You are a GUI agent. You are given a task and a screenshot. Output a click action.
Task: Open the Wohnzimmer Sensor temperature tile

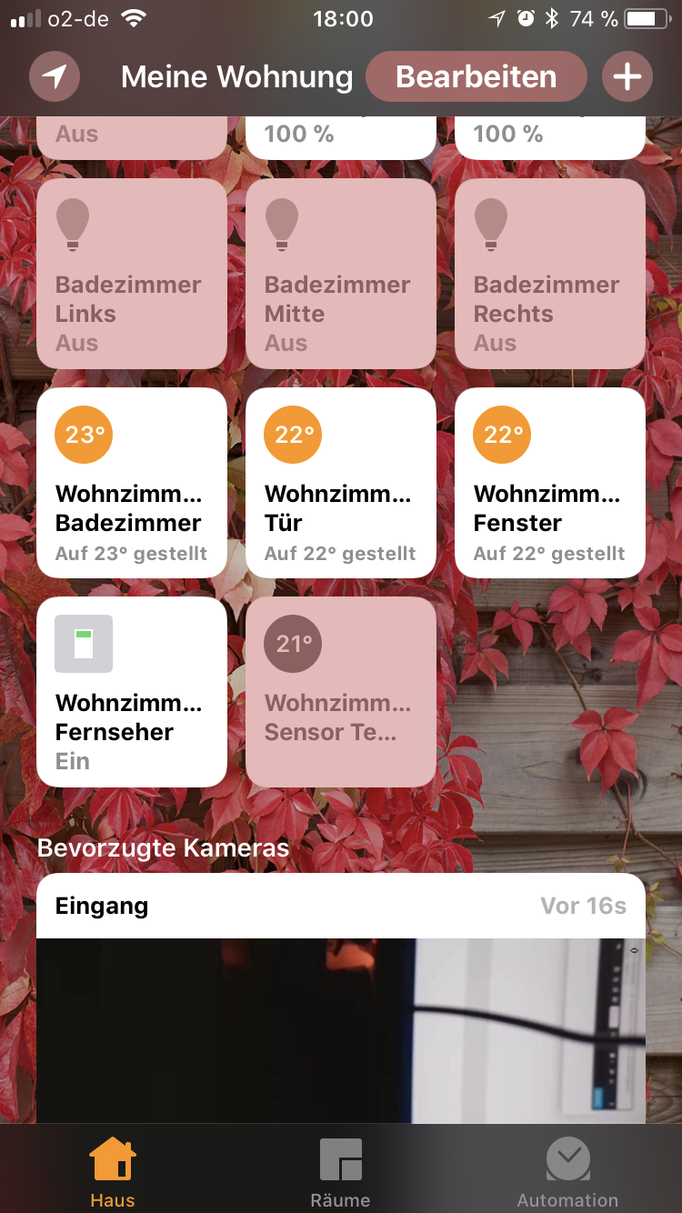pos(340,691)
